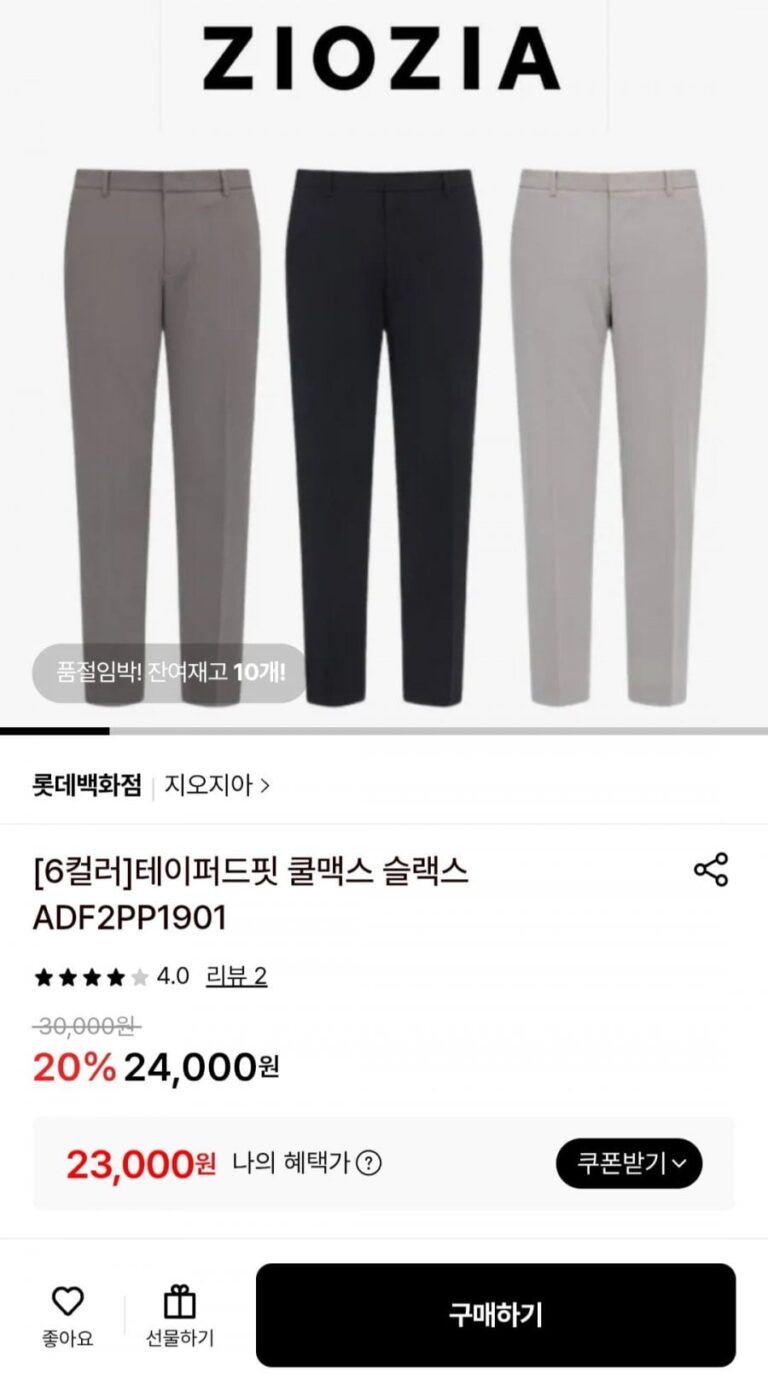The height and width of the screenshot is (1374, 768).
Task: Tap 쿠폰받기 to get the coupon
Action: 629,1163
